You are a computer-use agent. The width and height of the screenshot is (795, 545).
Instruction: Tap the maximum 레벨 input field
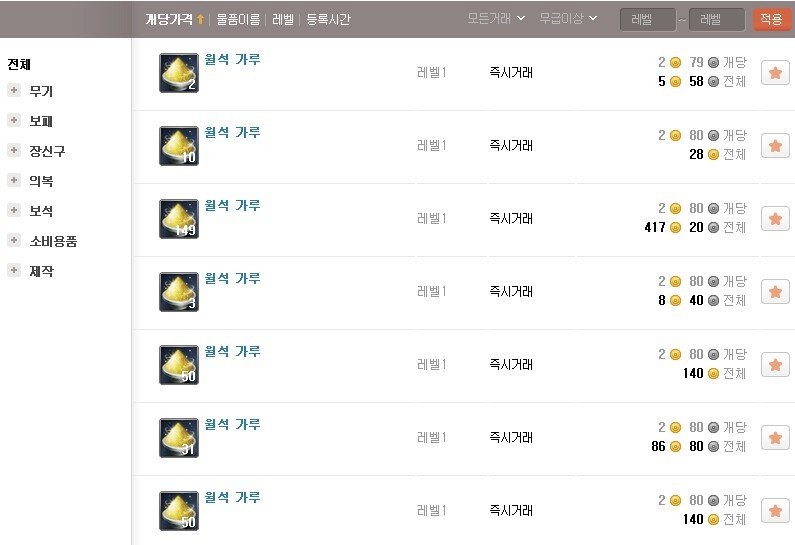[716, 19]
